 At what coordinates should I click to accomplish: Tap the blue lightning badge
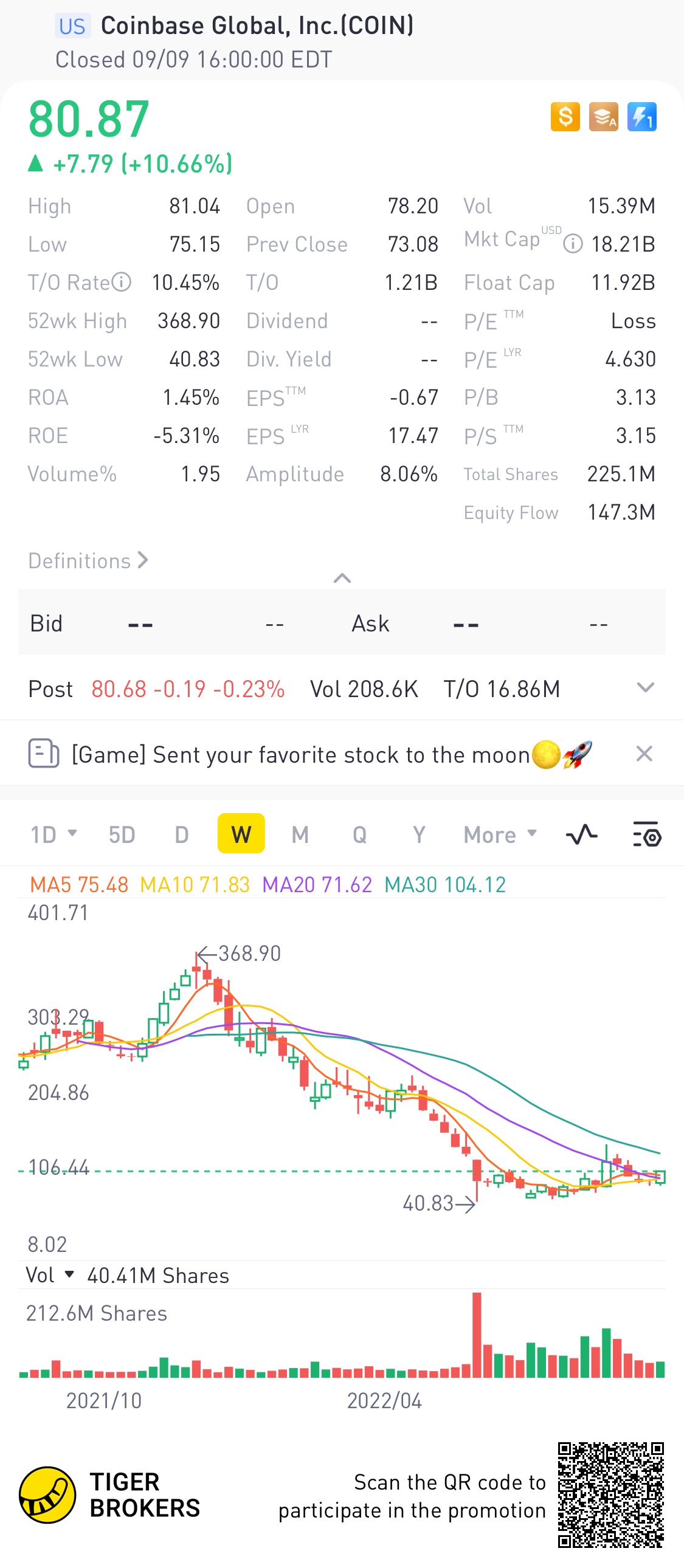coord(641,117)
